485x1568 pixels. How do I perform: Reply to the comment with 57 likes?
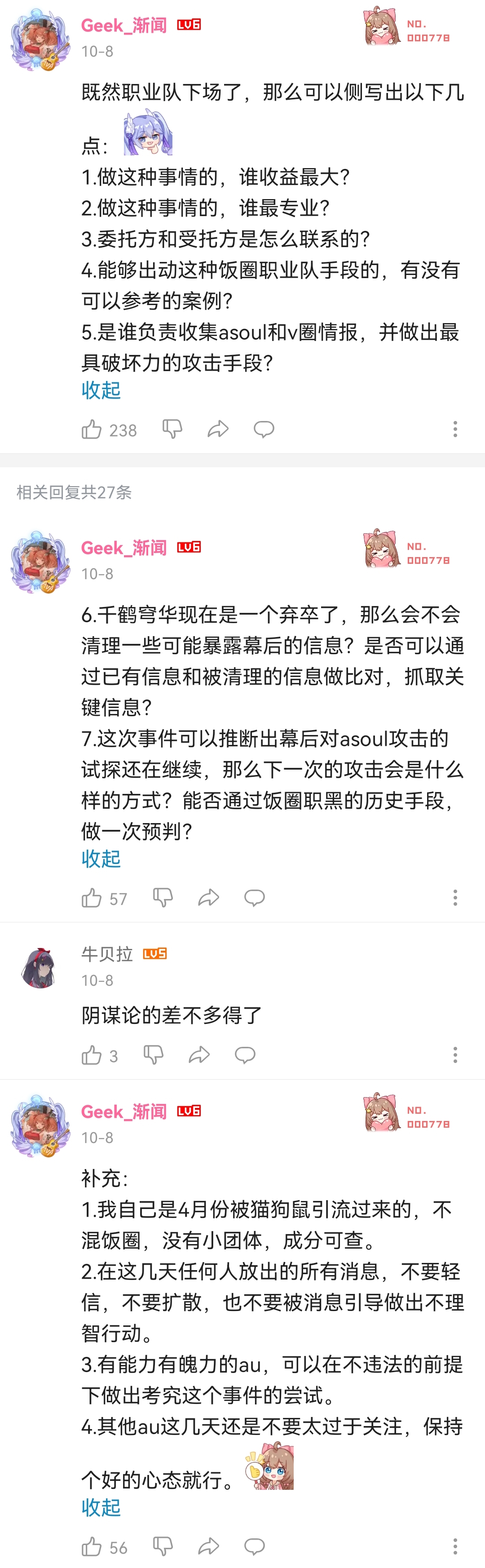(x=254, y=898)
